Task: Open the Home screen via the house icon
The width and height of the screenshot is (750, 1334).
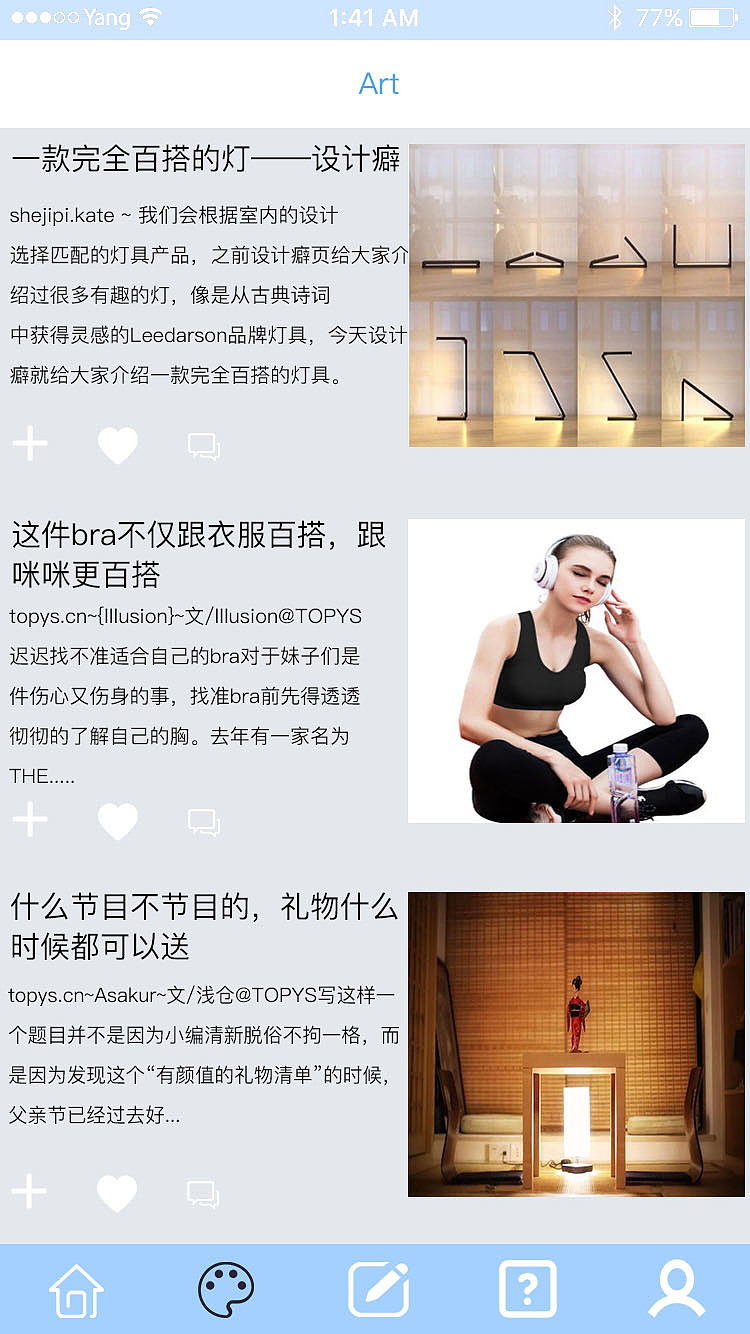Action: click(x=75, y=1290)
